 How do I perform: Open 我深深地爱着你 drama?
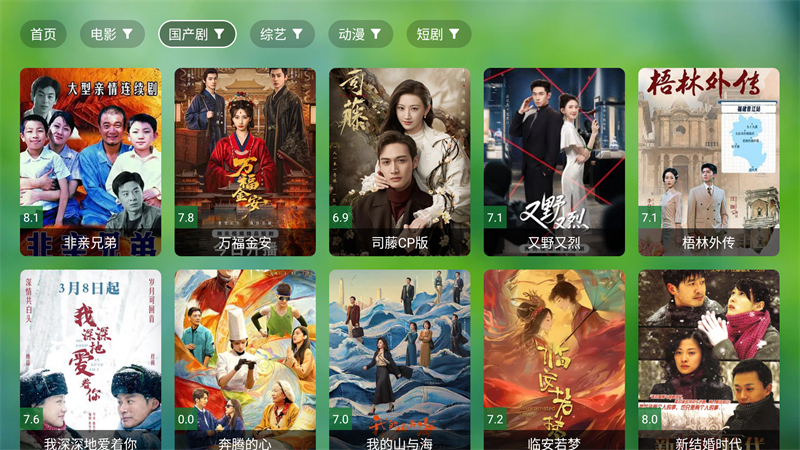point(90,360)
